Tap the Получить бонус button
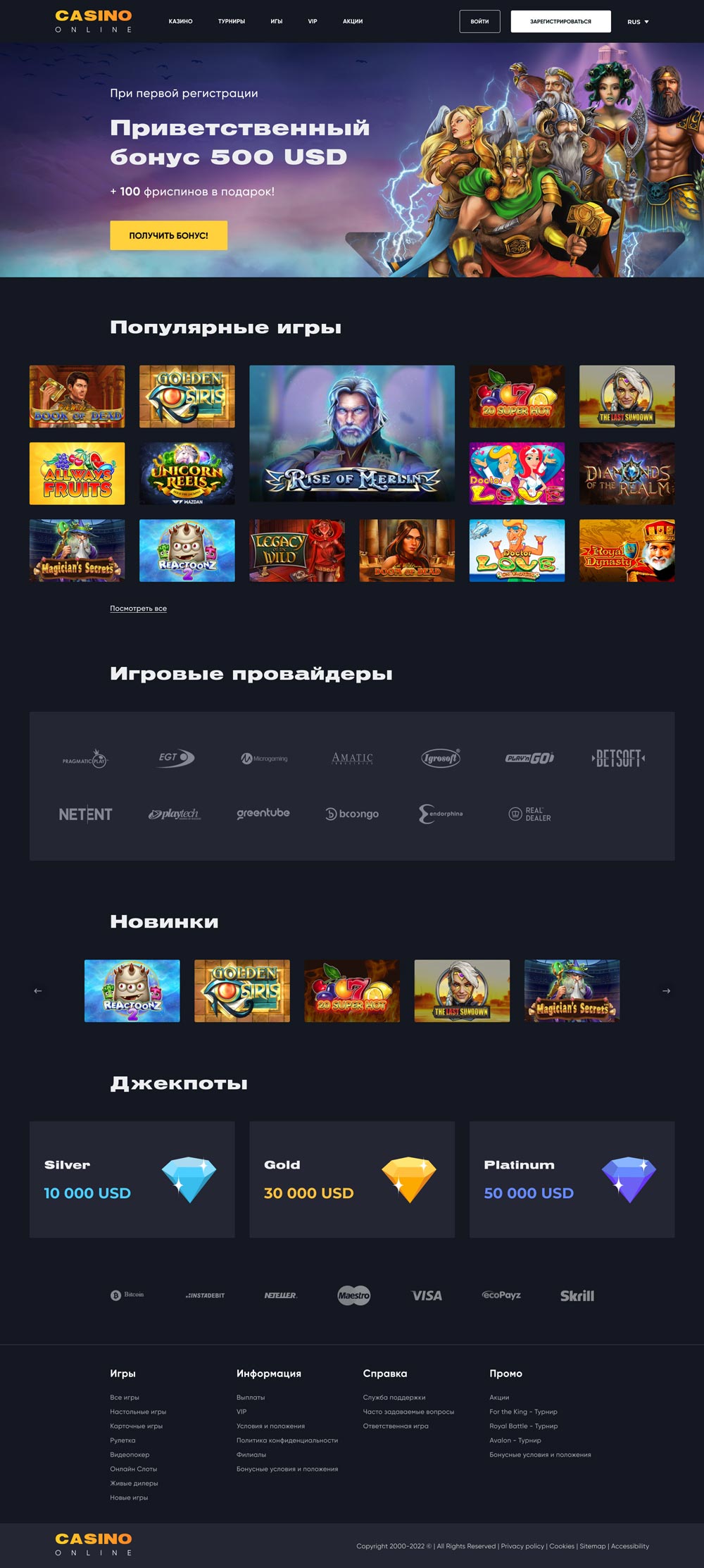The width and height of the screenshot is (704, 1568). tap(168, 235)
